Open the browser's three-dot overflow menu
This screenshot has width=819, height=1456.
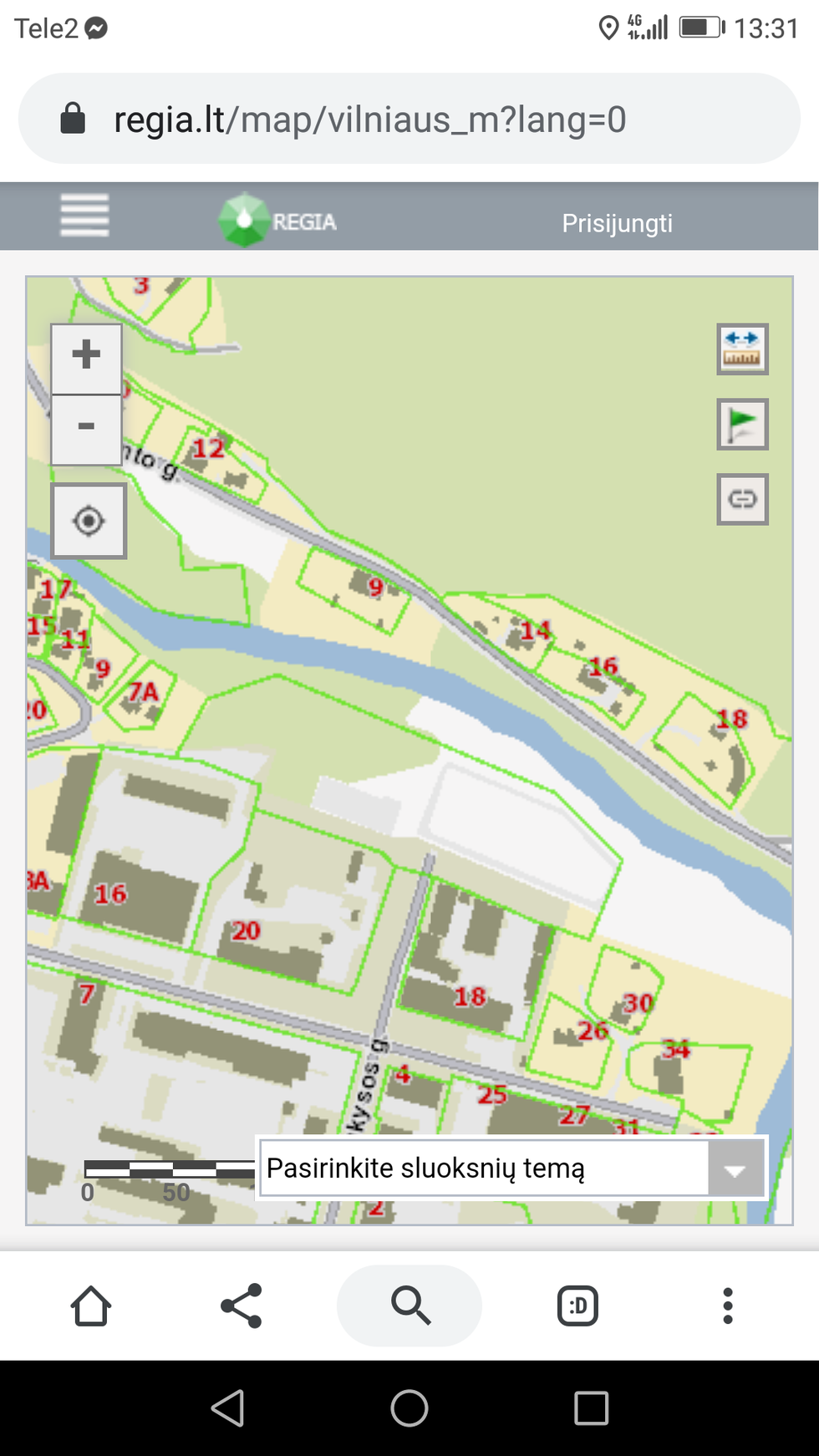pos(728,1306)
